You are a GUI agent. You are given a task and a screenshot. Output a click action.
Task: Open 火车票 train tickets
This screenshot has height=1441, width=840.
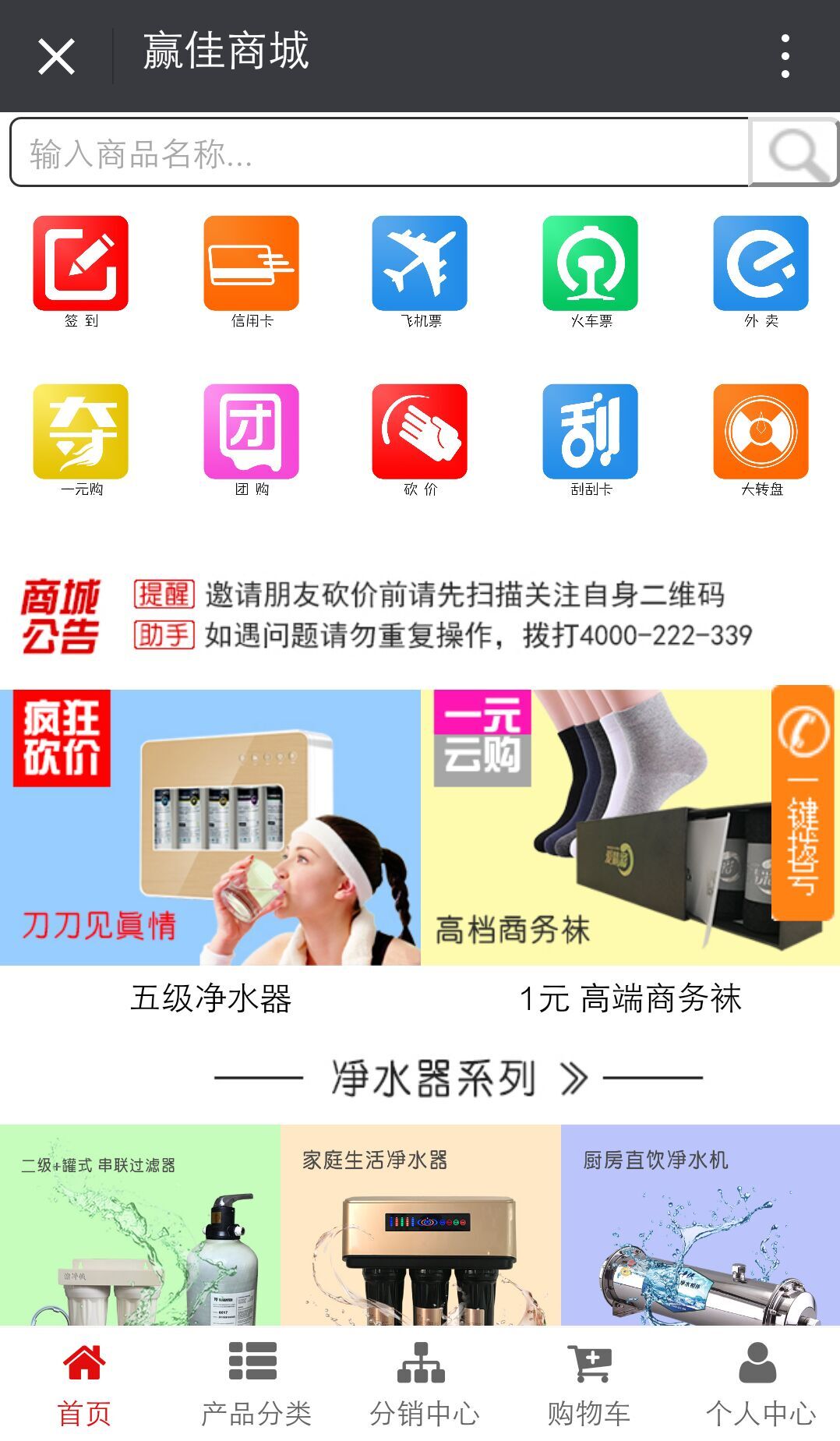coord(591,271)
